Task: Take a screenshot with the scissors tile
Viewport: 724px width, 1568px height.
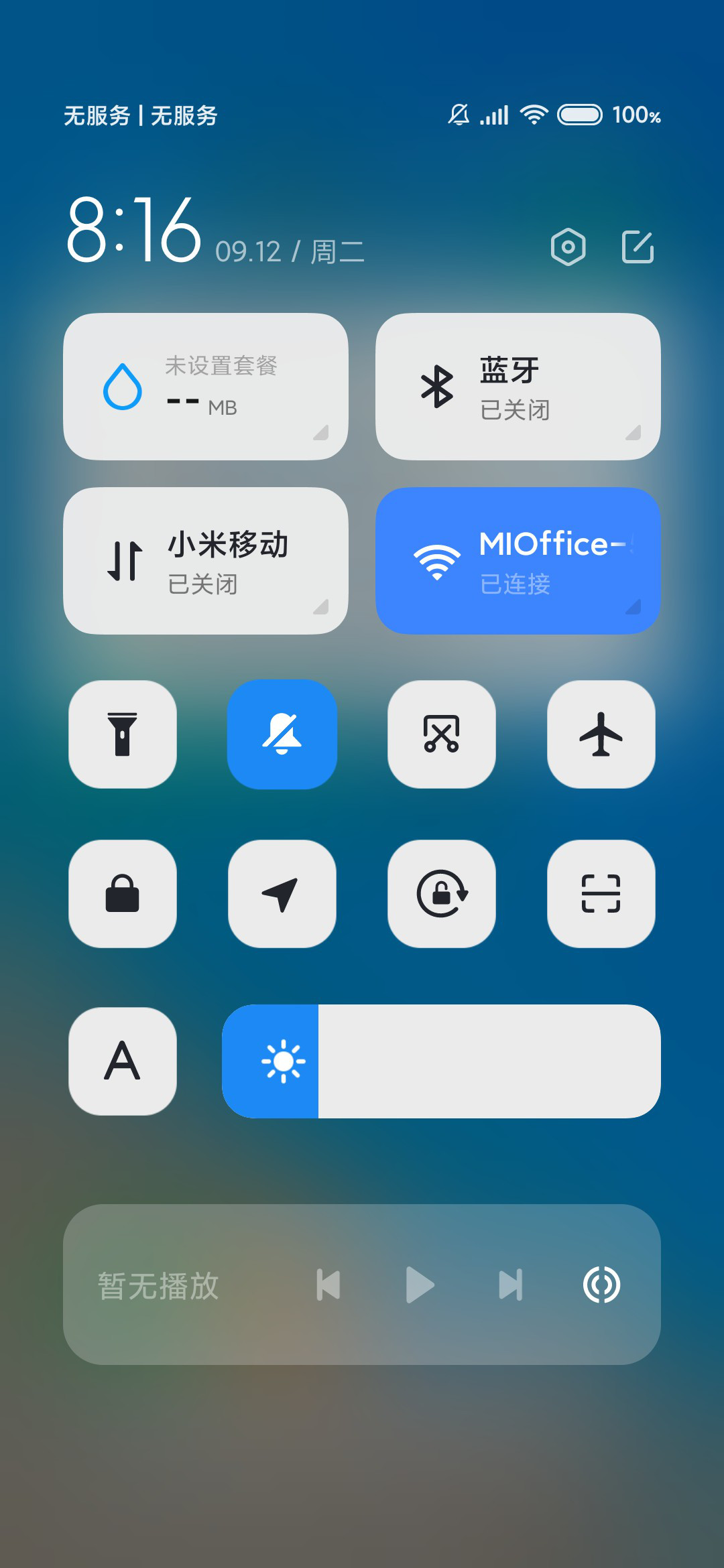Action: (x=442, y=734)
